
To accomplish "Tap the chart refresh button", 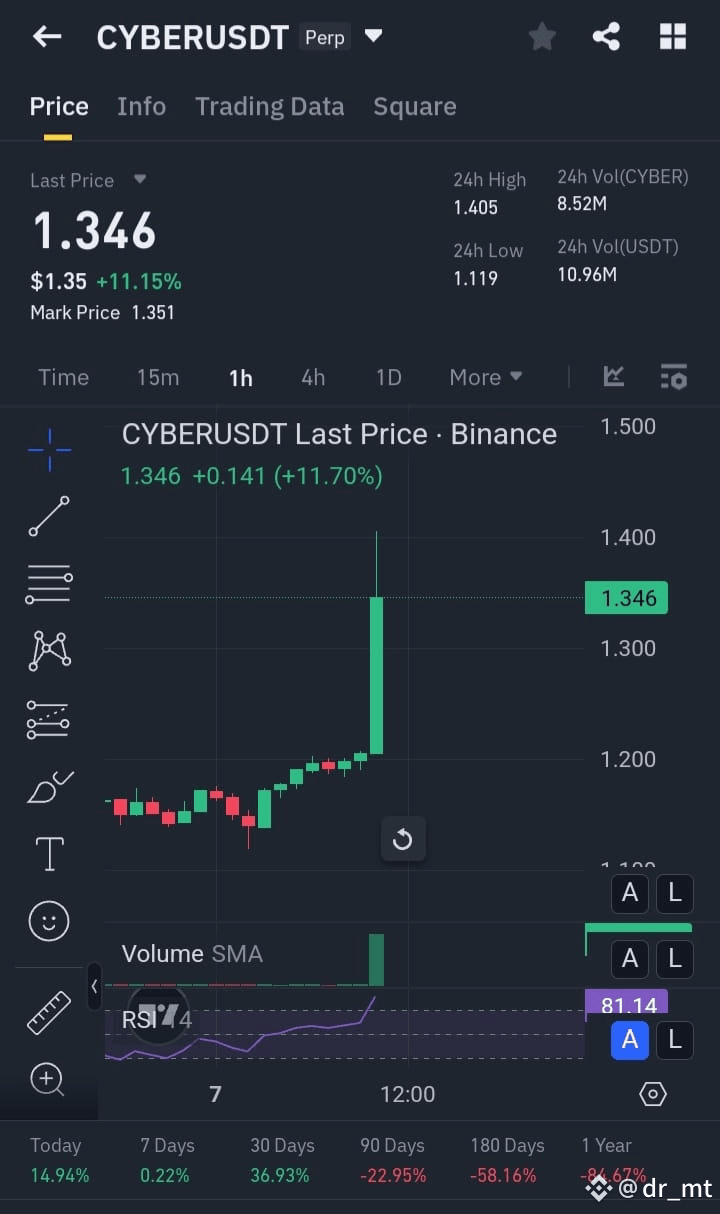I will [x=403, y=839].
